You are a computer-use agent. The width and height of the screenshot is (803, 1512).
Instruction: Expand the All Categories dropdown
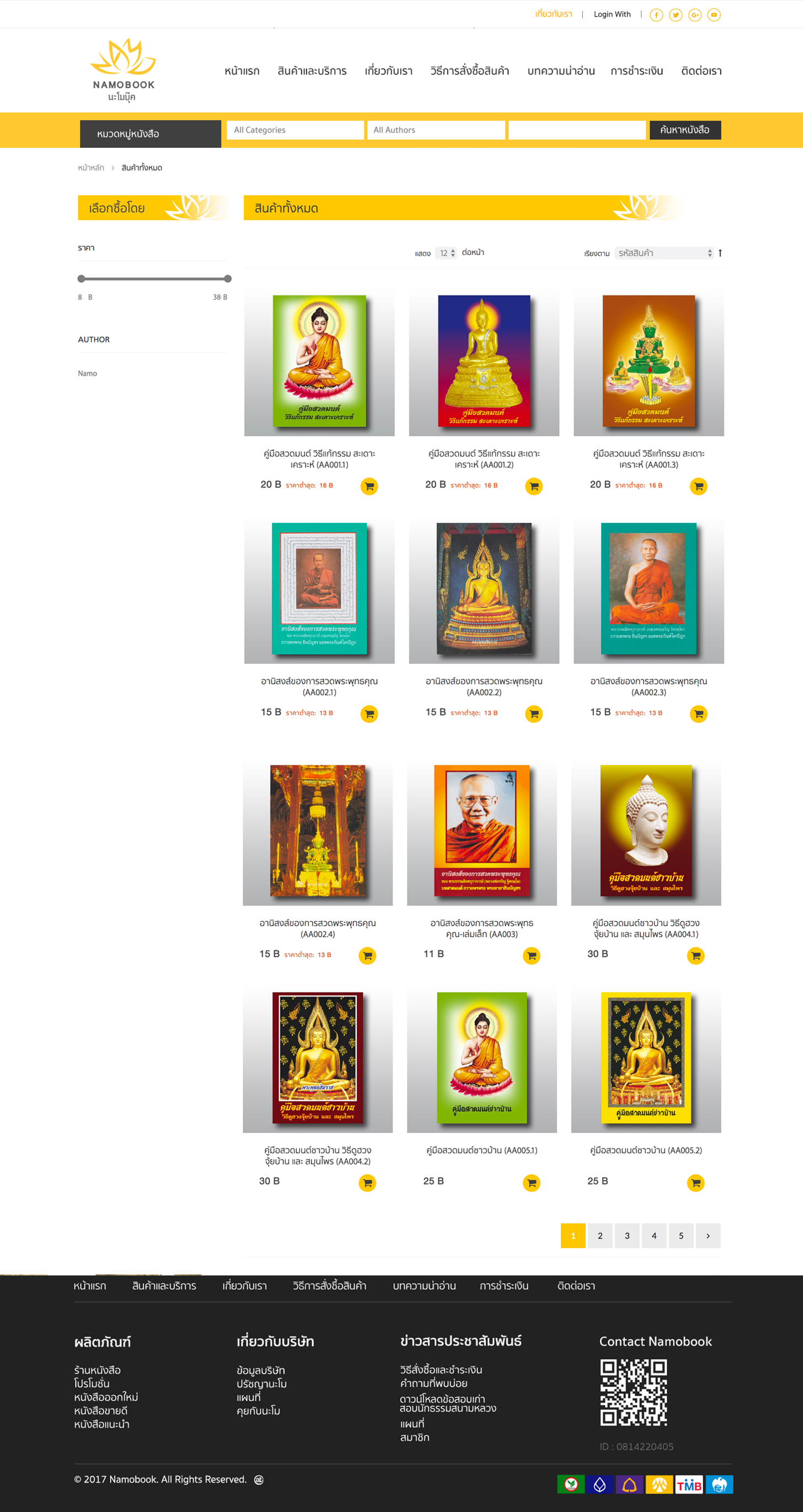pyautogui.click(x=295, y=130)
